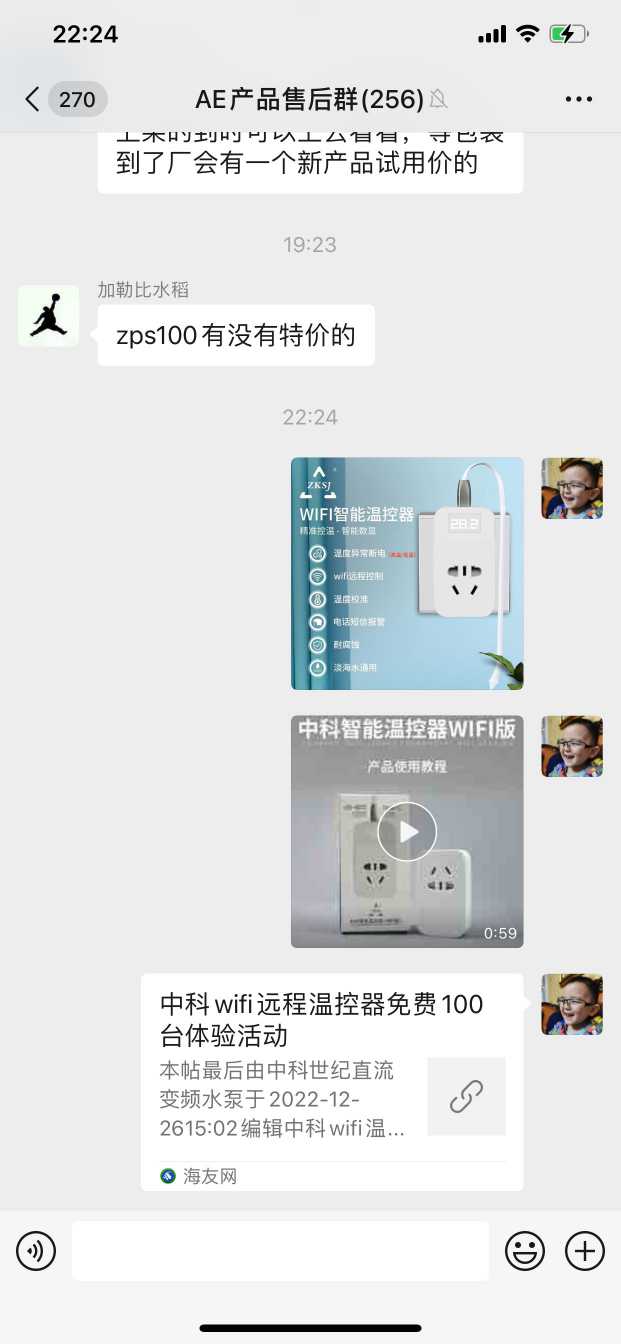The height and width of the screenshot is (1344, 621).
Task: Open the sender's avatar beside the video message
Action: [572, 746]
